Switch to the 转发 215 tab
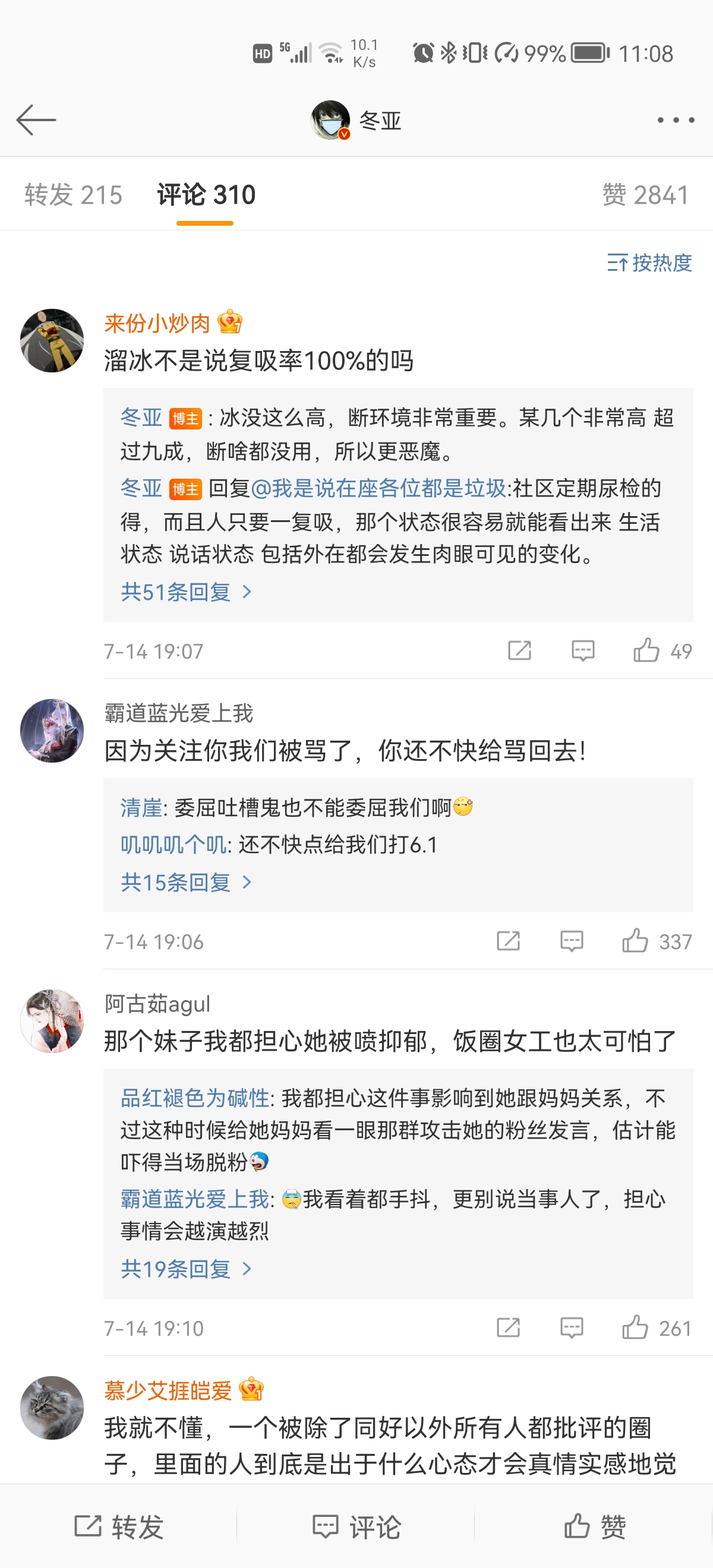713x1568 pixels. tap(73, 195)
